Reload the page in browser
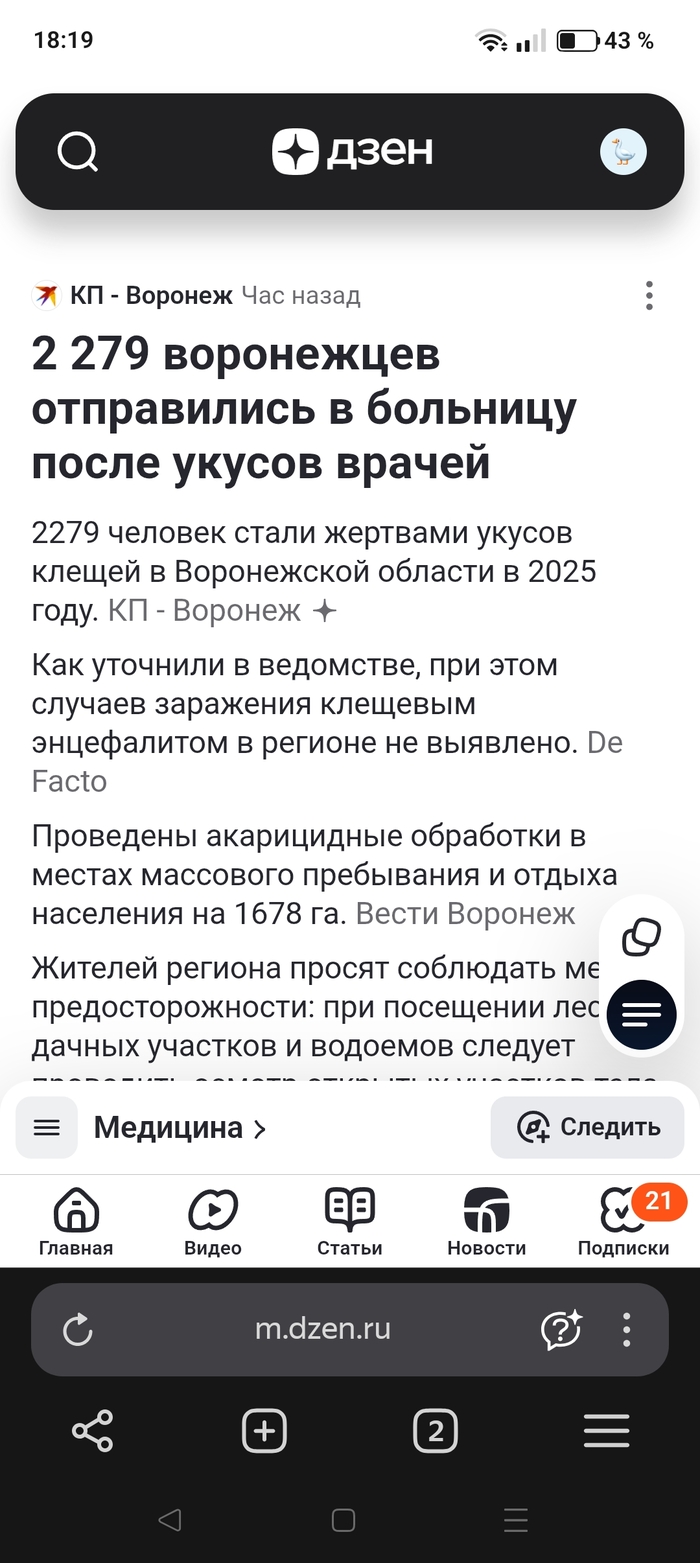700x1563 pixels. 77,1329
